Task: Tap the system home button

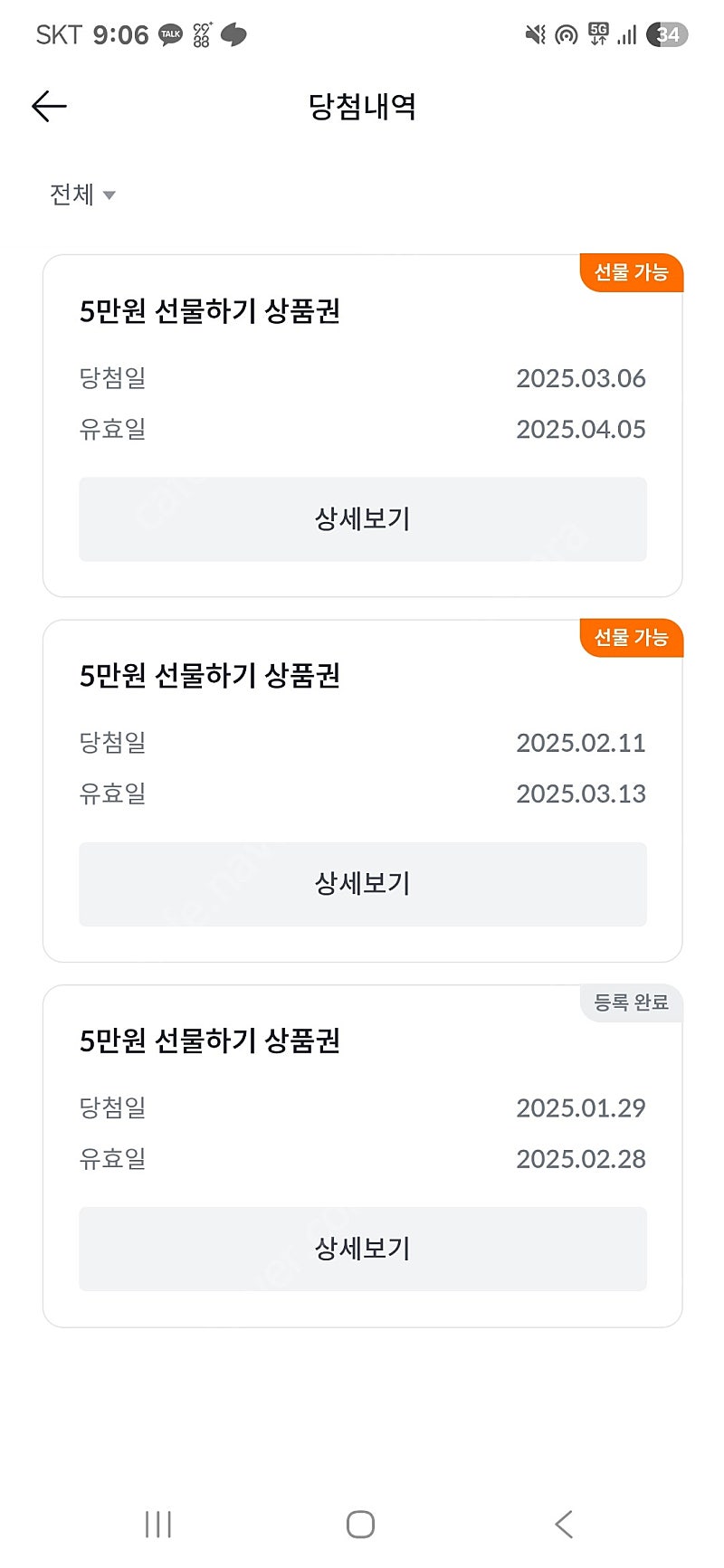Action: pos(361,1525)
